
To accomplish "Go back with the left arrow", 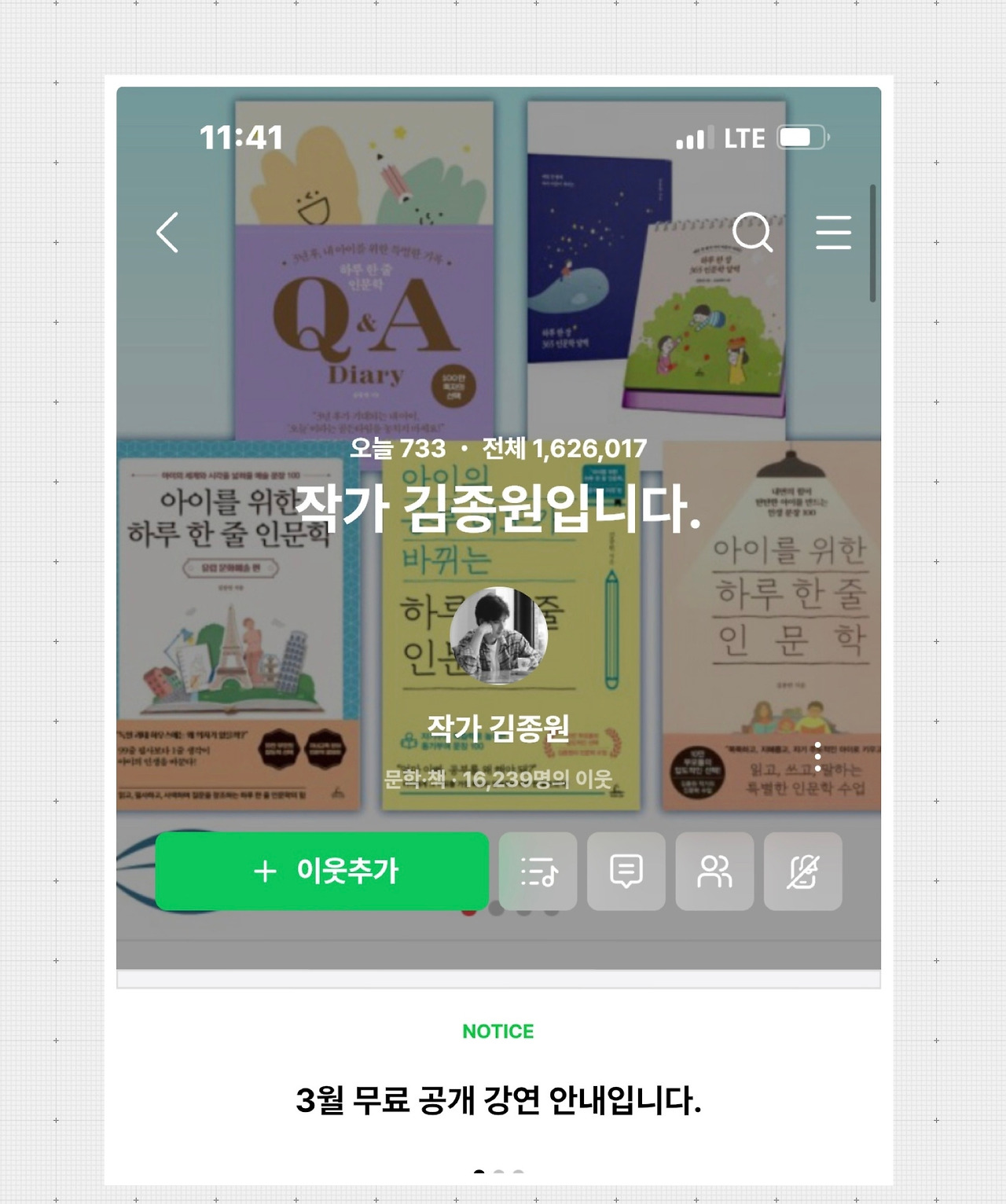I will click(167, 233).
